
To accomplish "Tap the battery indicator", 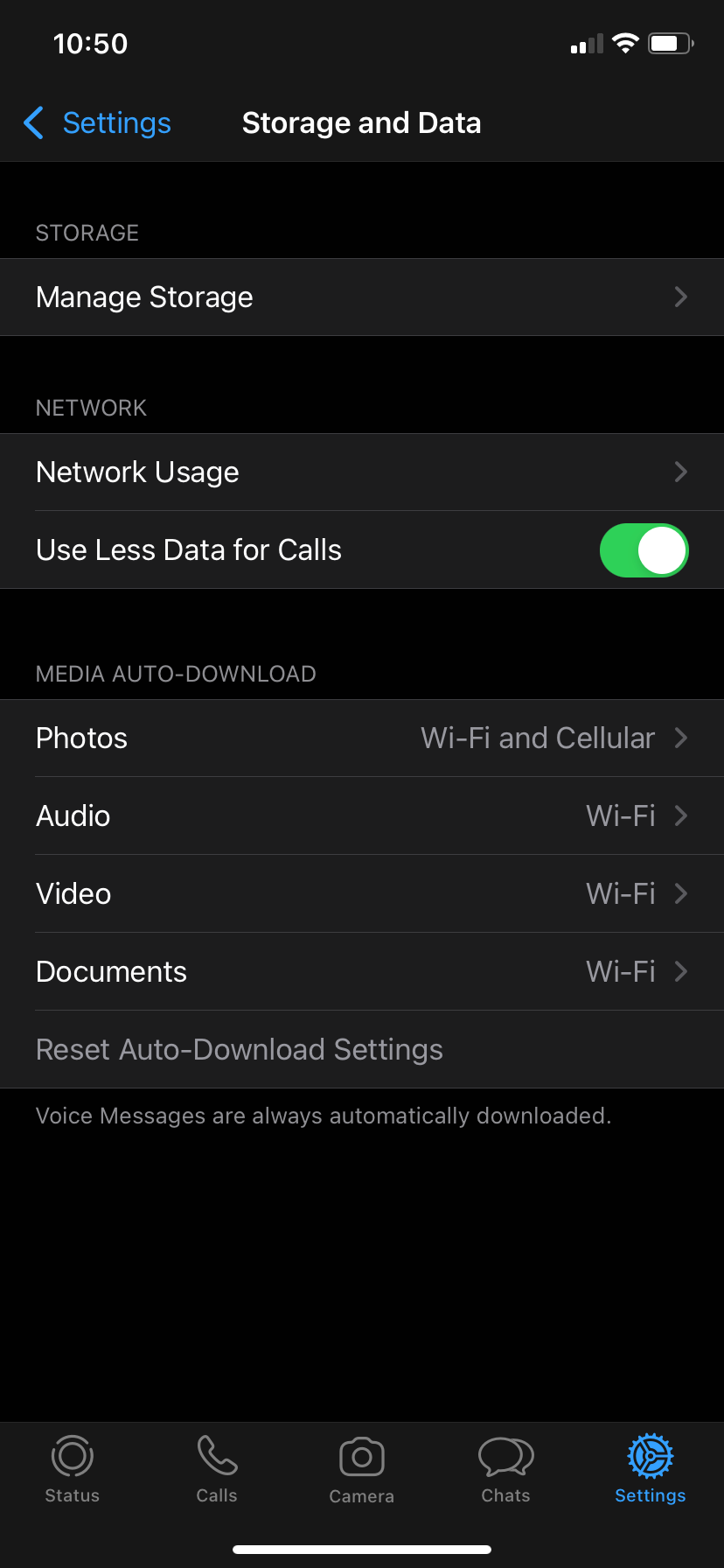I will [x=670, y=43].
